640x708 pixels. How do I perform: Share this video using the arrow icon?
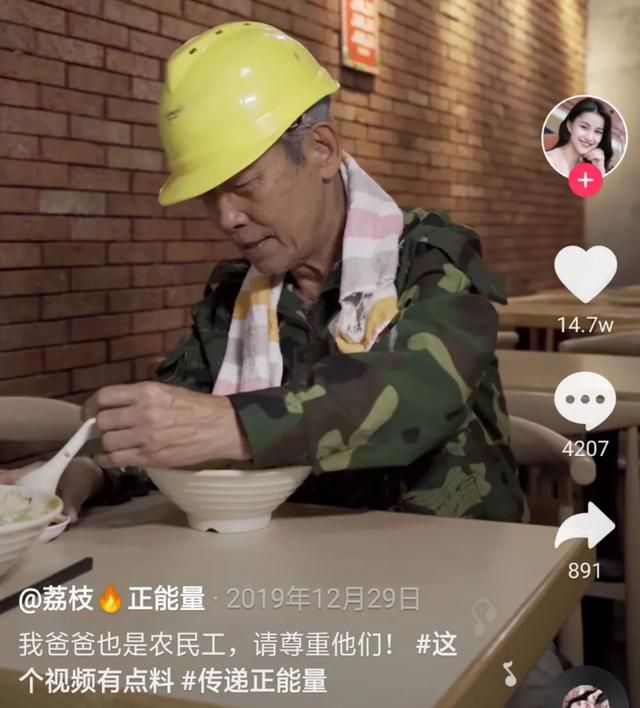click(x=585, y=527)
